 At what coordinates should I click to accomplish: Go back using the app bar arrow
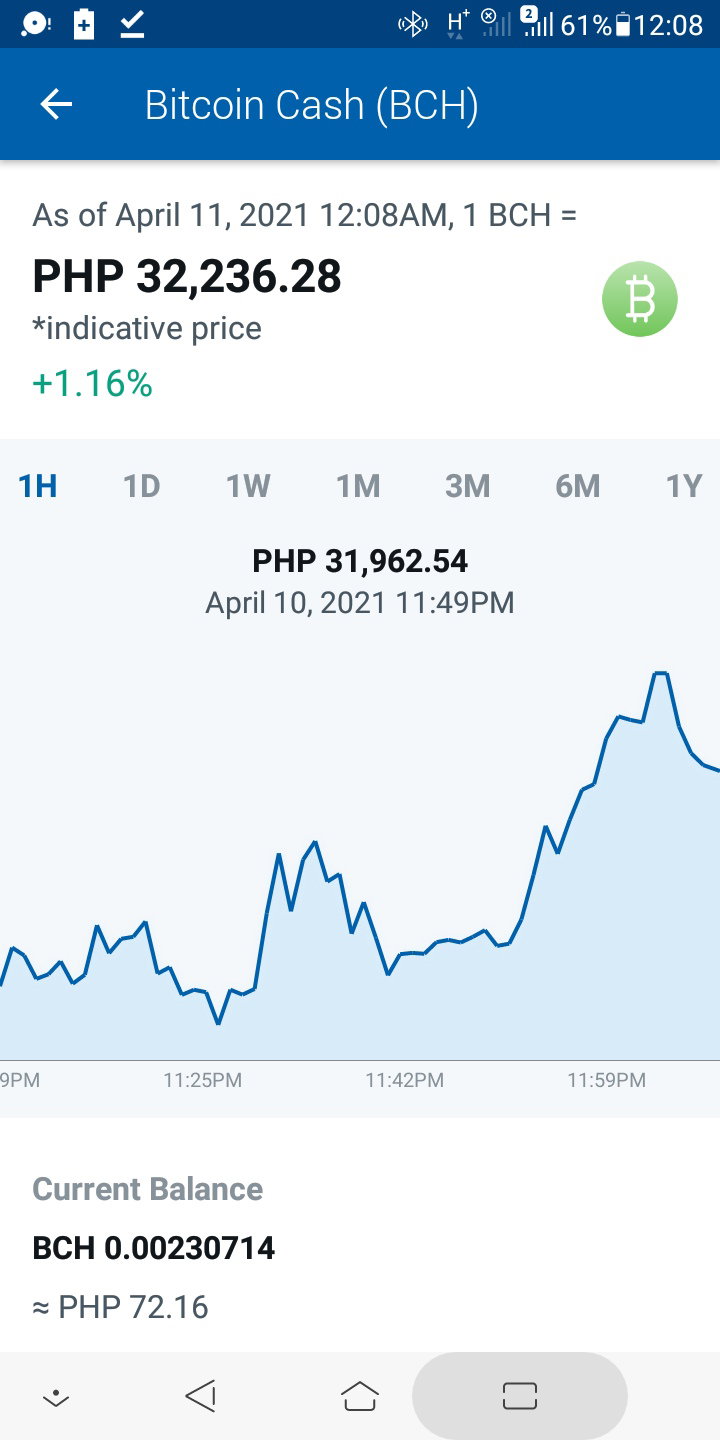click(x=56, y=104)
